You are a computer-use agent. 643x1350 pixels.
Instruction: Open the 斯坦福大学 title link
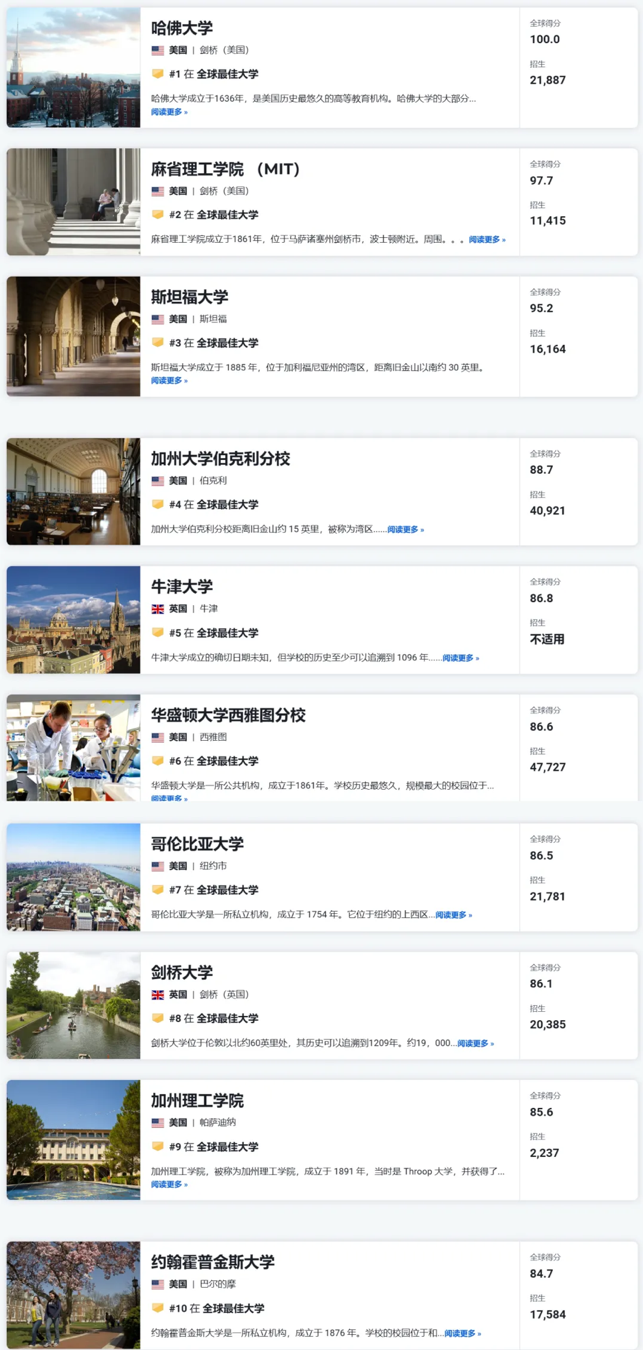pos(190,297)
